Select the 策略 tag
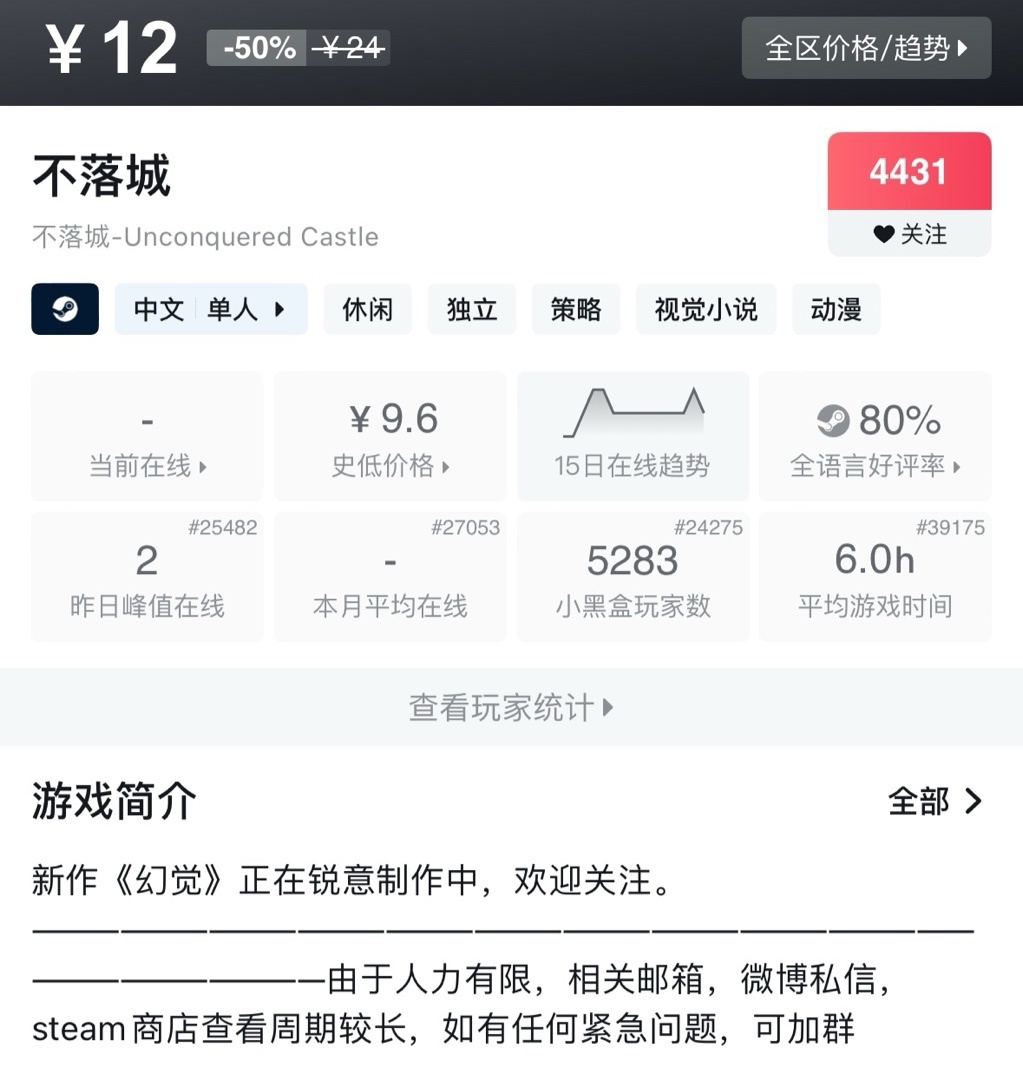The height and width of the screenshot is (1080, 1023). pyautogui.click(x=576, y=309)
